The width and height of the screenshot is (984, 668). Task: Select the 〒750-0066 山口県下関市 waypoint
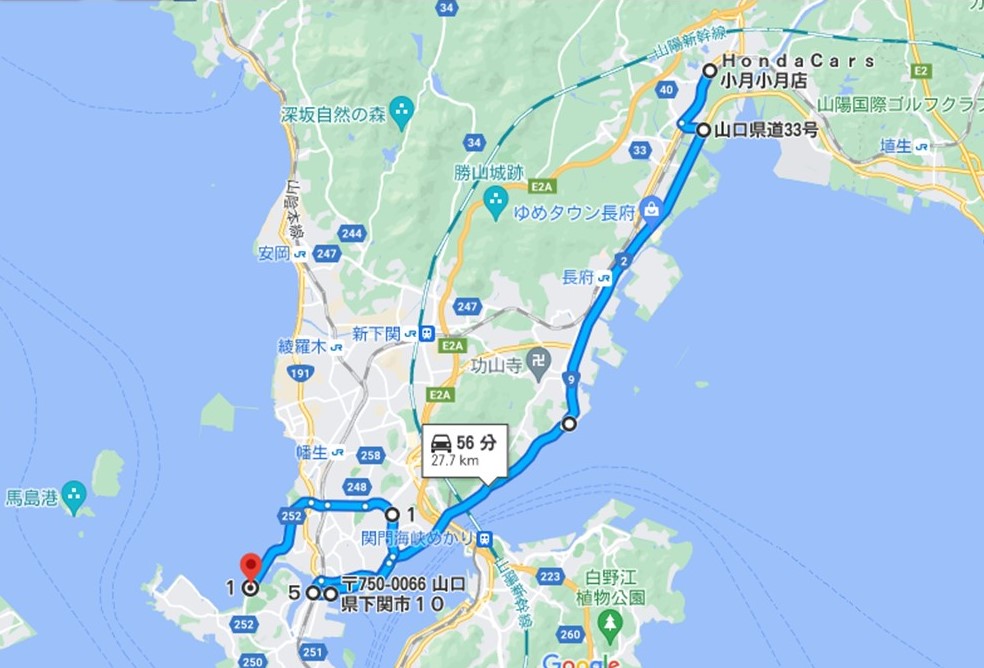330,593
